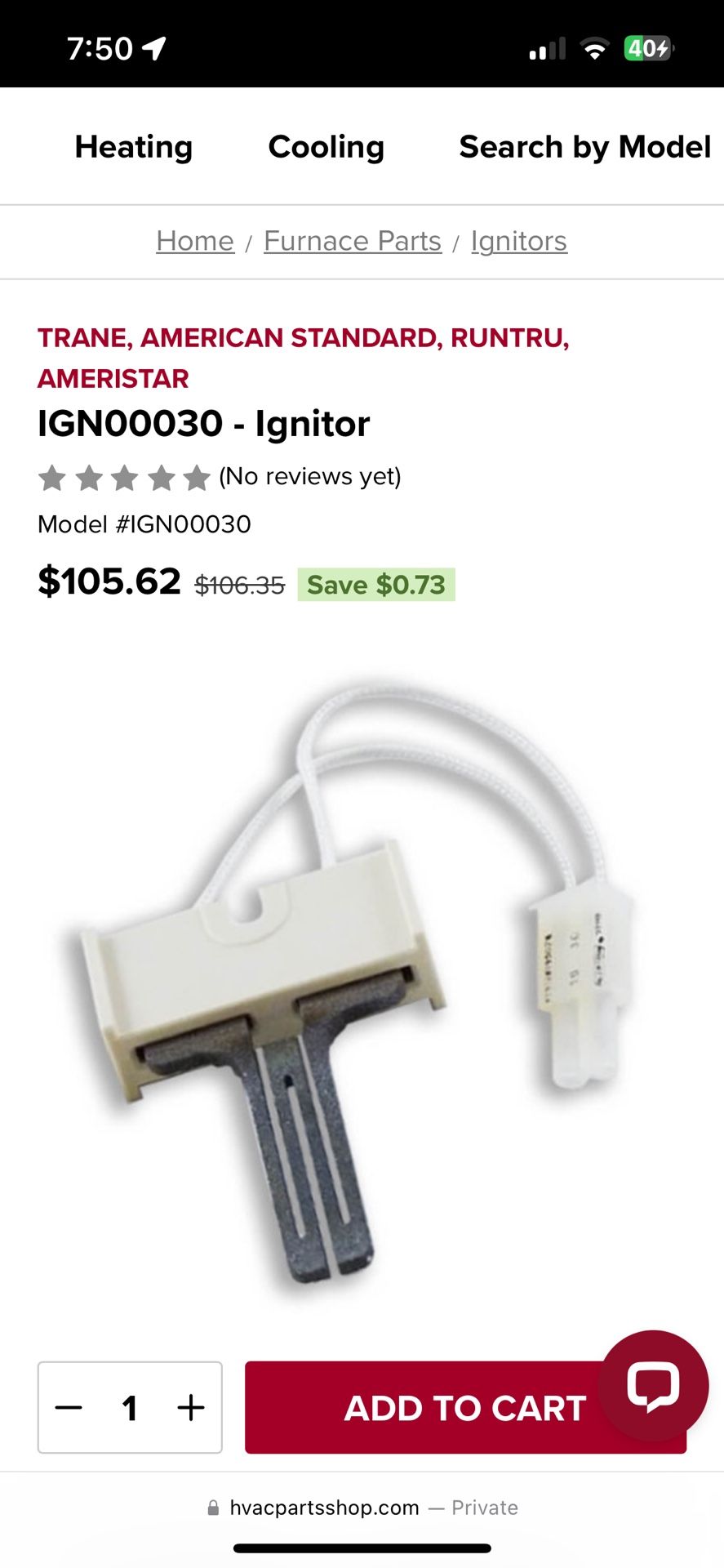Screen dimensions: 724x1568
Task: Go to Search by Model
Action: click(x=585, y=147)
